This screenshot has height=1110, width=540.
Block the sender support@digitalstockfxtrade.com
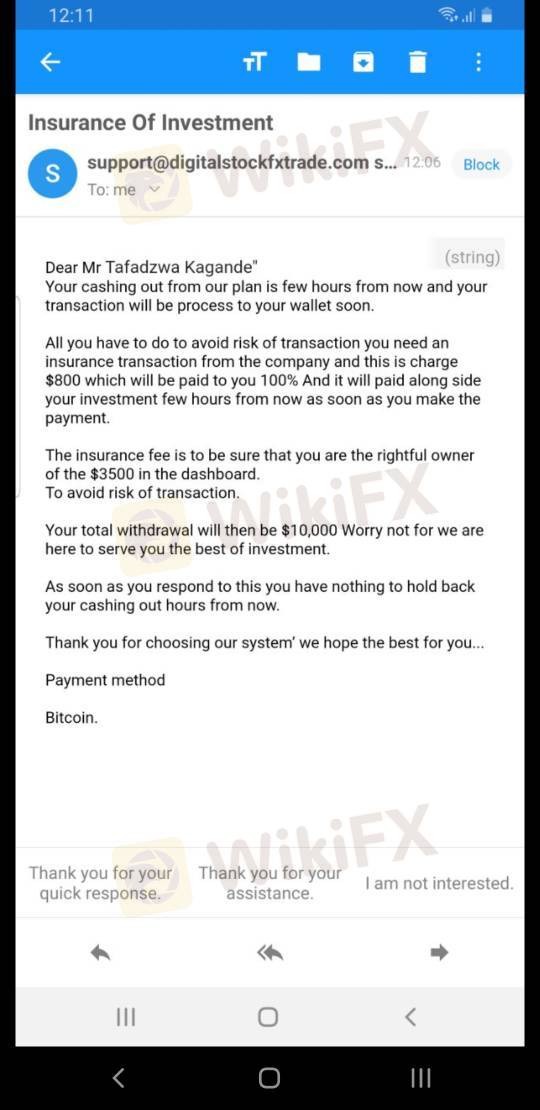pos(481,164)
